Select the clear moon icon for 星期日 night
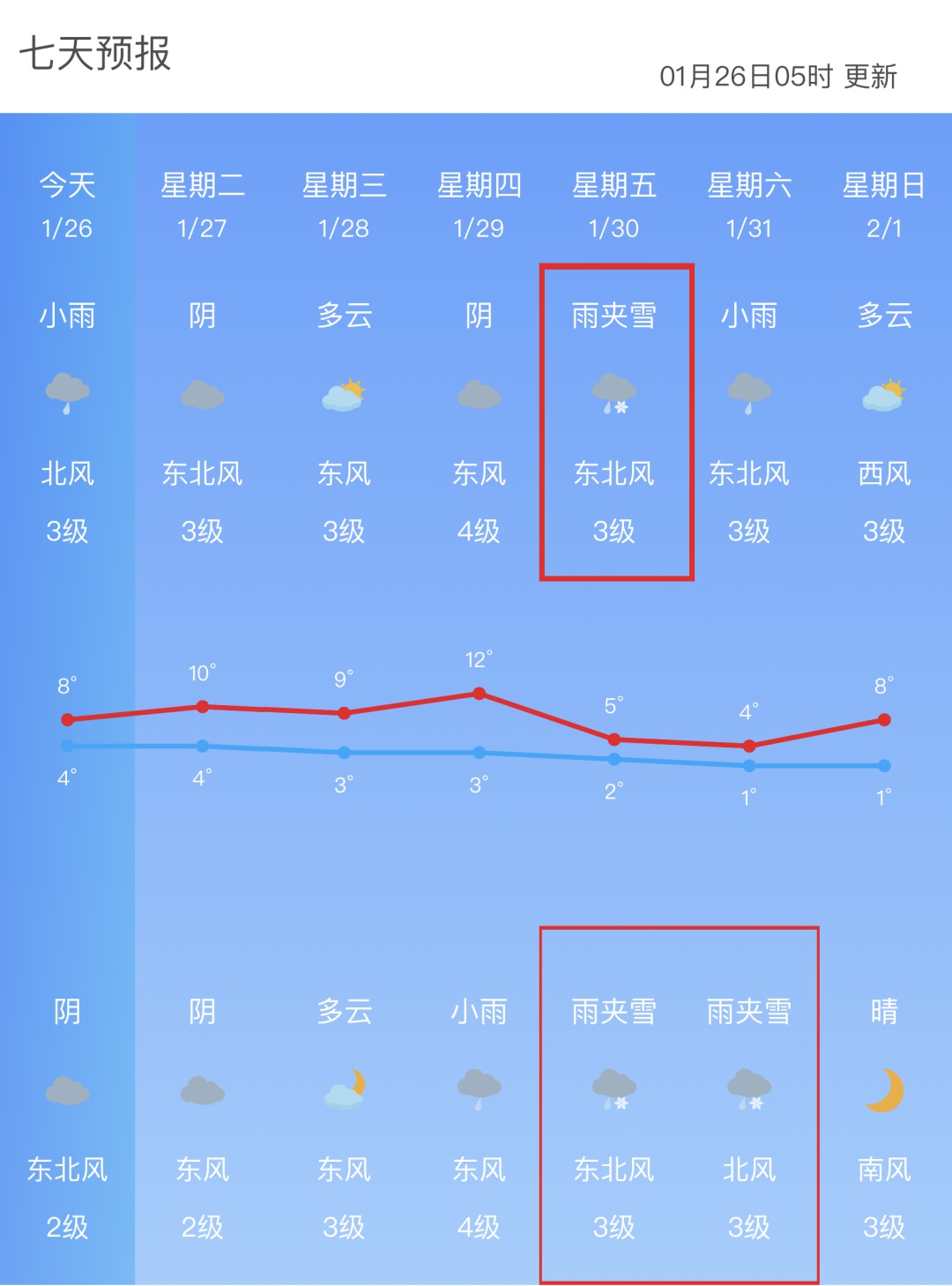This screenshot has width=952, height=1286. [x=886, y=1090]
